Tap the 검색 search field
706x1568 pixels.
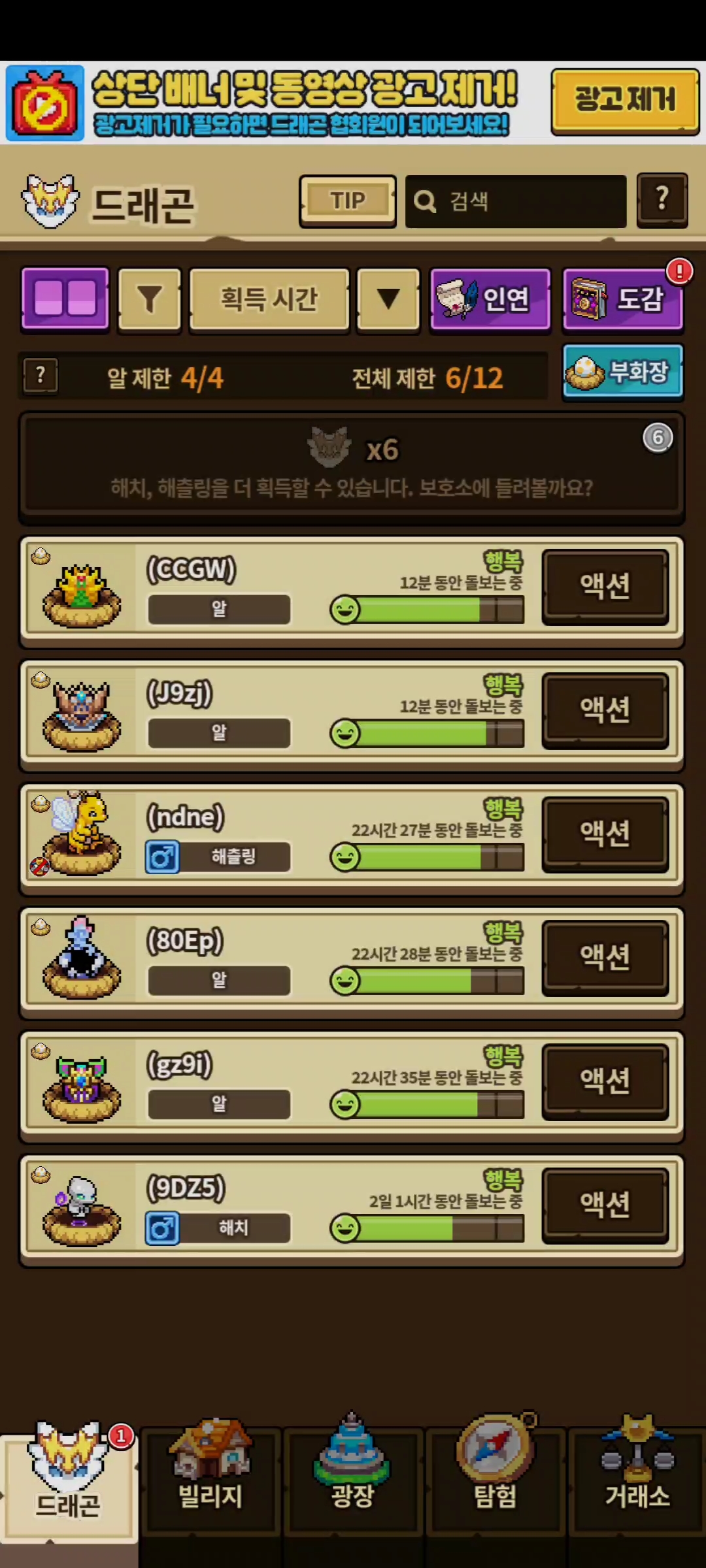[516, 201]
